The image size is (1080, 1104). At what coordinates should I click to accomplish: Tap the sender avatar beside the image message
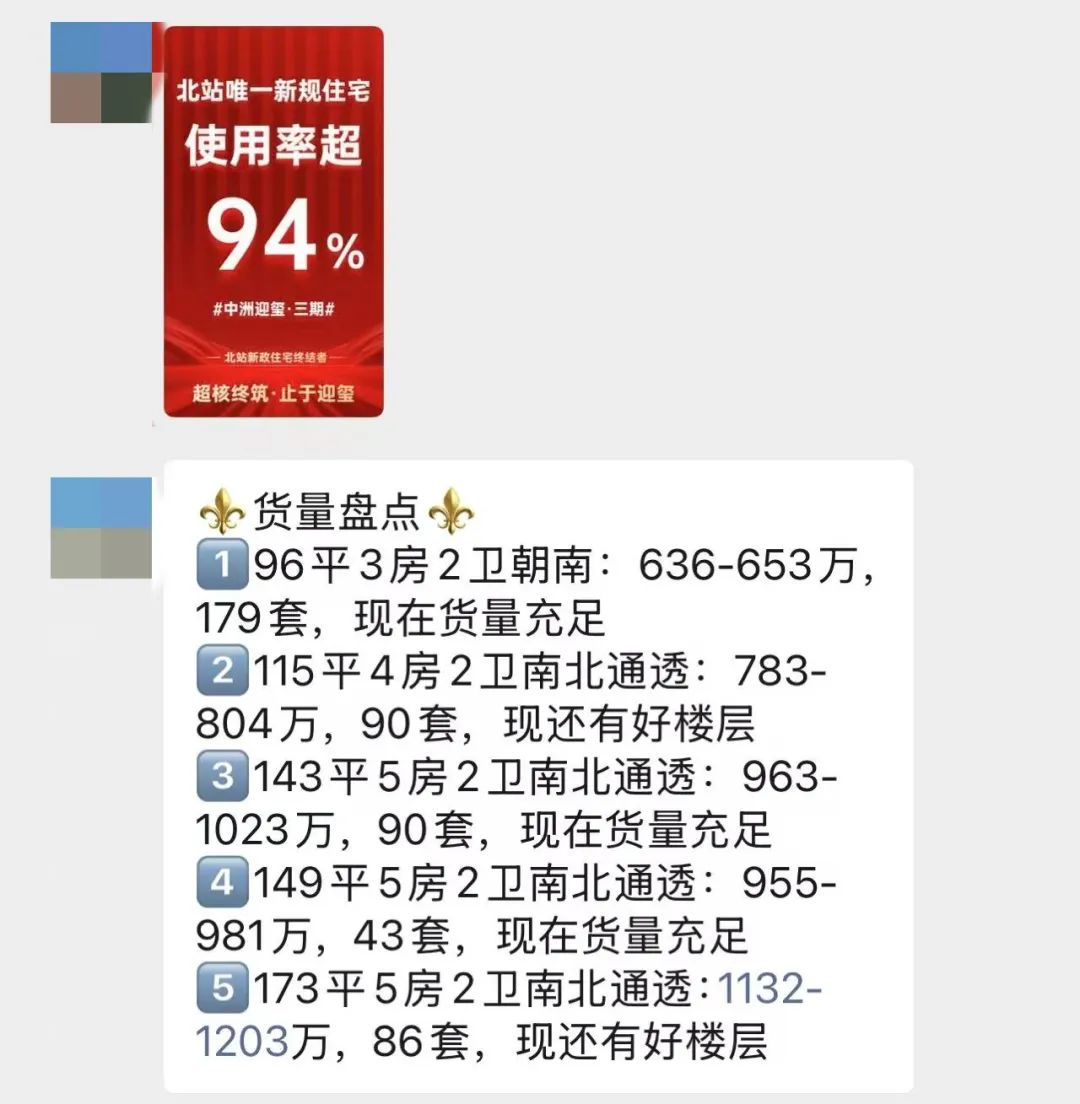point(100,72)
